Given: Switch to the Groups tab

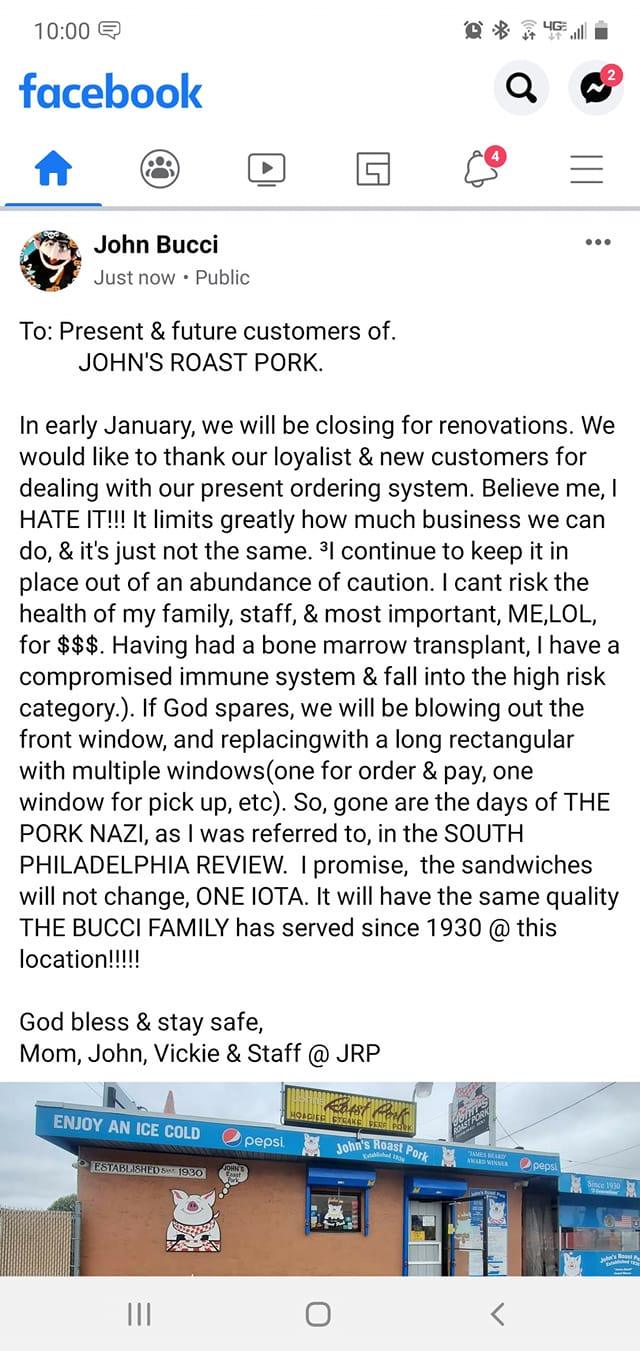Looking at the screenshot, I should click(160, 170).
